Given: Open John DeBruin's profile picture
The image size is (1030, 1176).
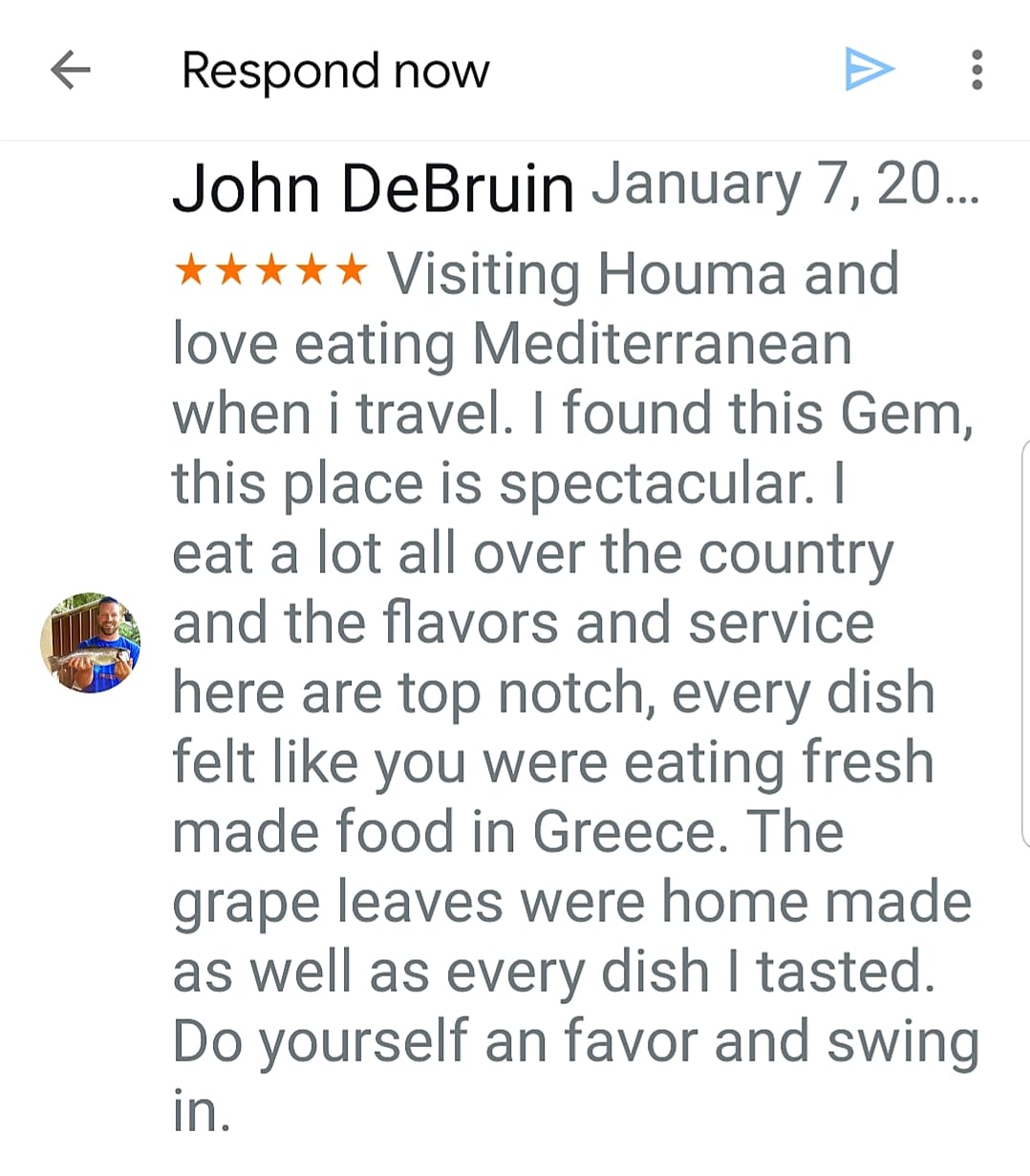Looking at the screenshot, I should [91, 643].
